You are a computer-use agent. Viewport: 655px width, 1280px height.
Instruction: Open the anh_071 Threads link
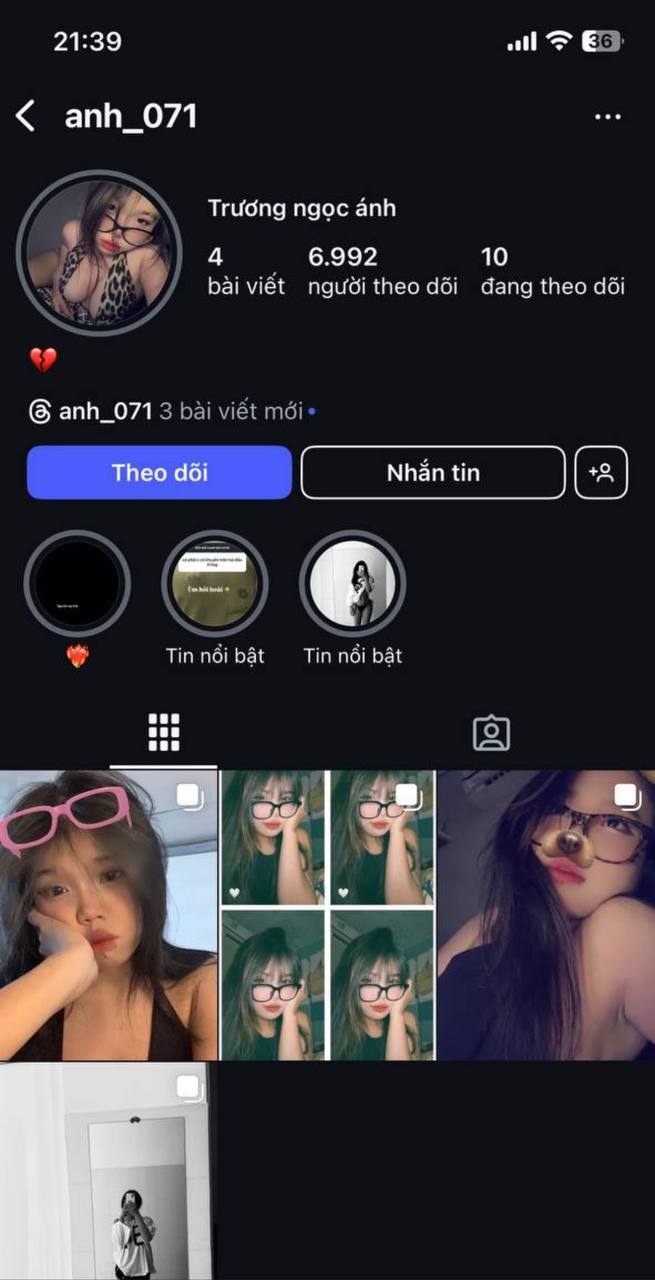tap(105, 411)
